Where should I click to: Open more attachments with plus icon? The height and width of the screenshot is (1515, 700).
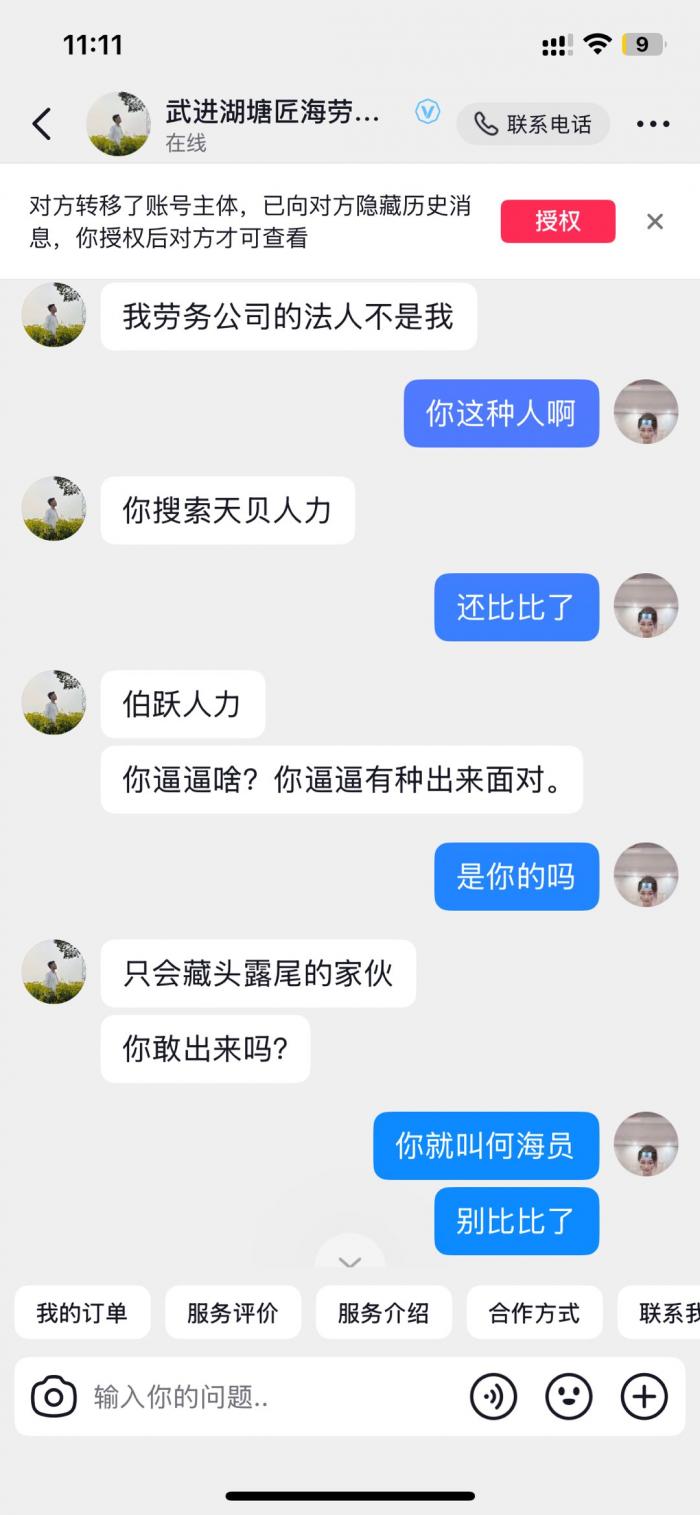click(644, 1397)
